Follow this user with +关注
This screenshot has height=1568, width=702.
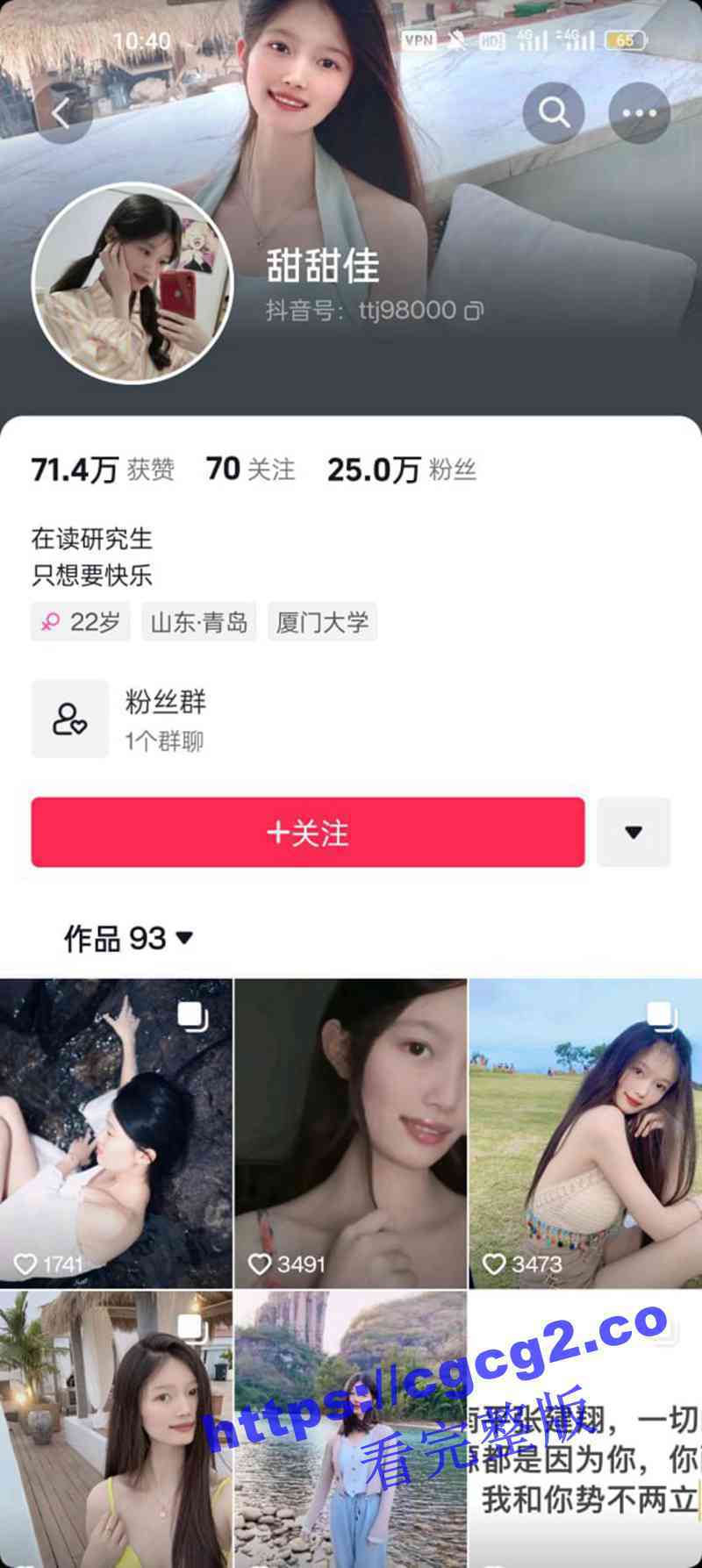(308, 832)
